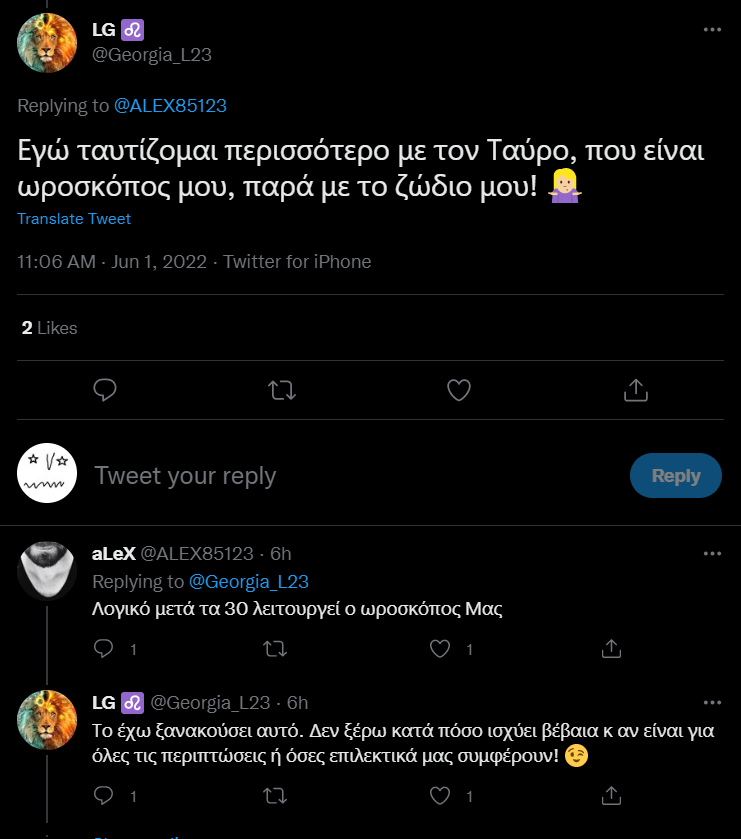Share the main tweet
741x839 pixels.
(636, 390)
